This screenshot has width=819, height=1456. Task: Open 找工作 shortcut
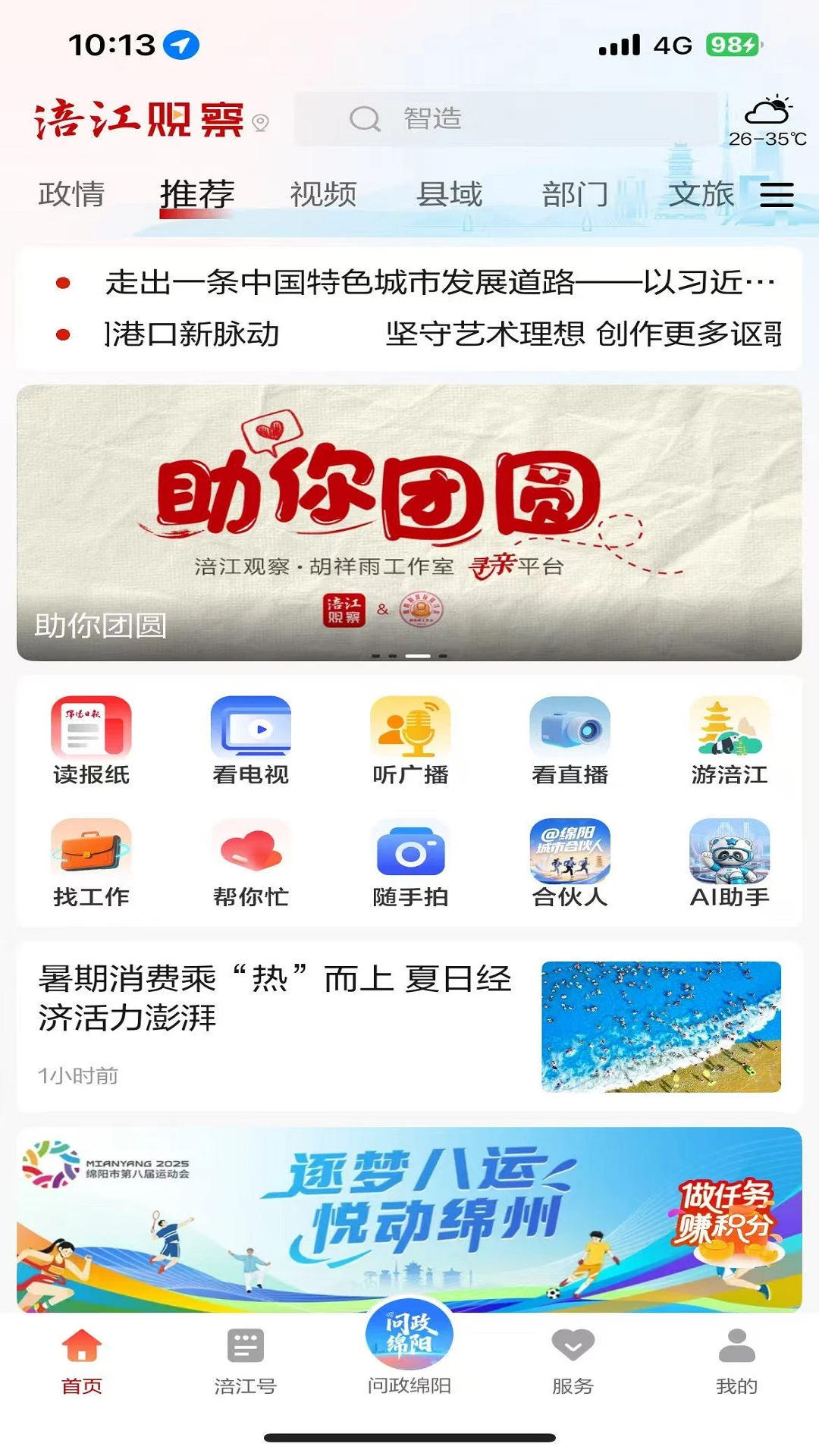click(91, 863)
